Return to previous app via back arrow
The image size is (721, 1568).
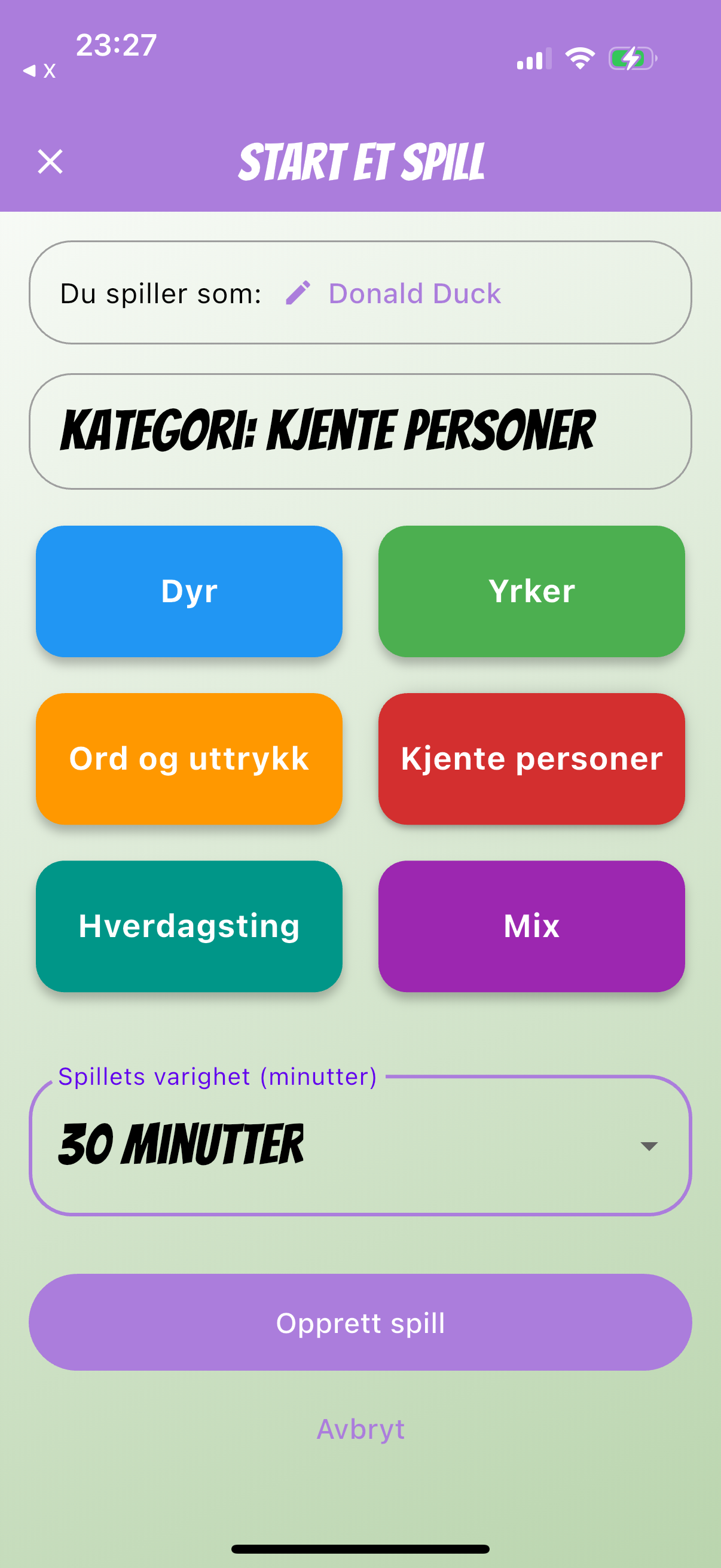click(x=38, y=71)
